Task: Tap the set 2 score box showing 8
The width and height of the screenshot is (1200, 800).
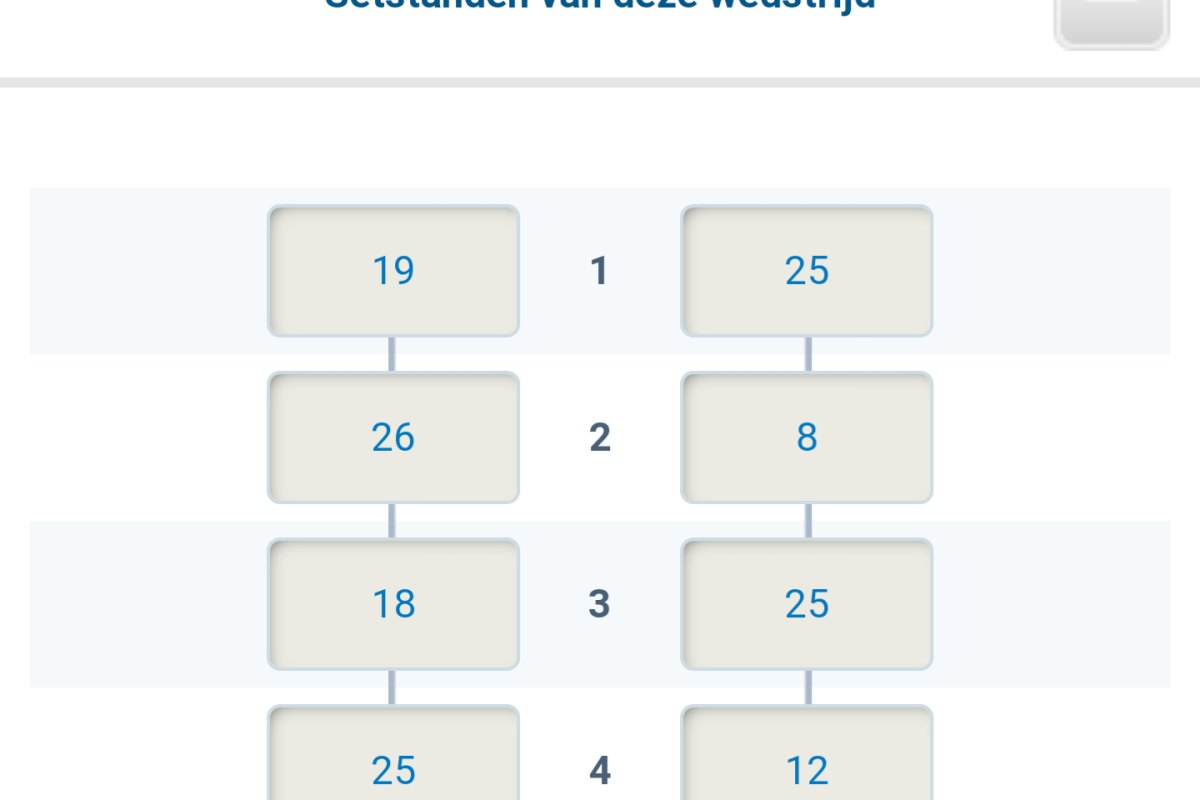Action: click(x=807, y=437)
